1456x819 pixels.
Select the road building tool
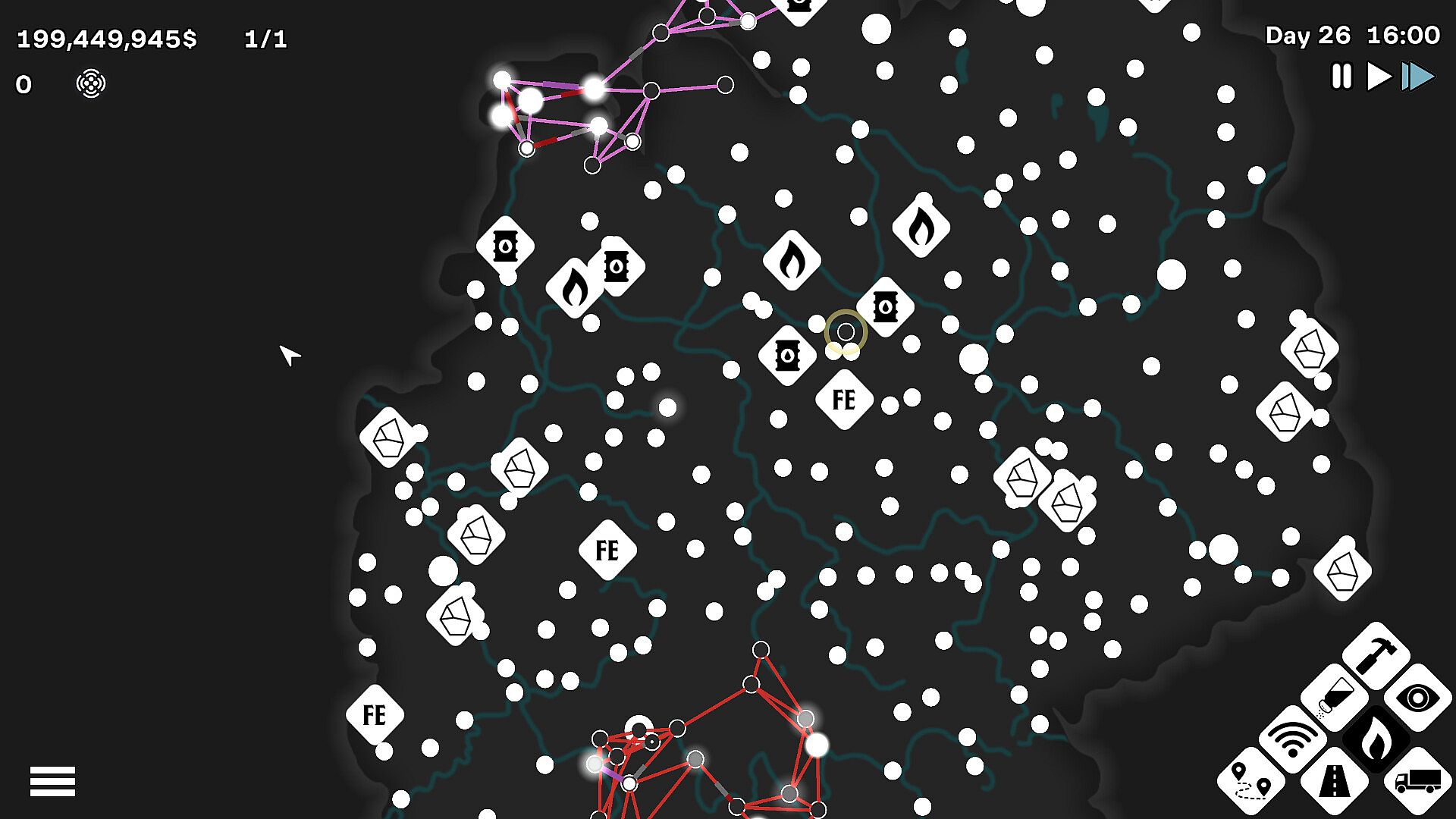[1334, 781]
